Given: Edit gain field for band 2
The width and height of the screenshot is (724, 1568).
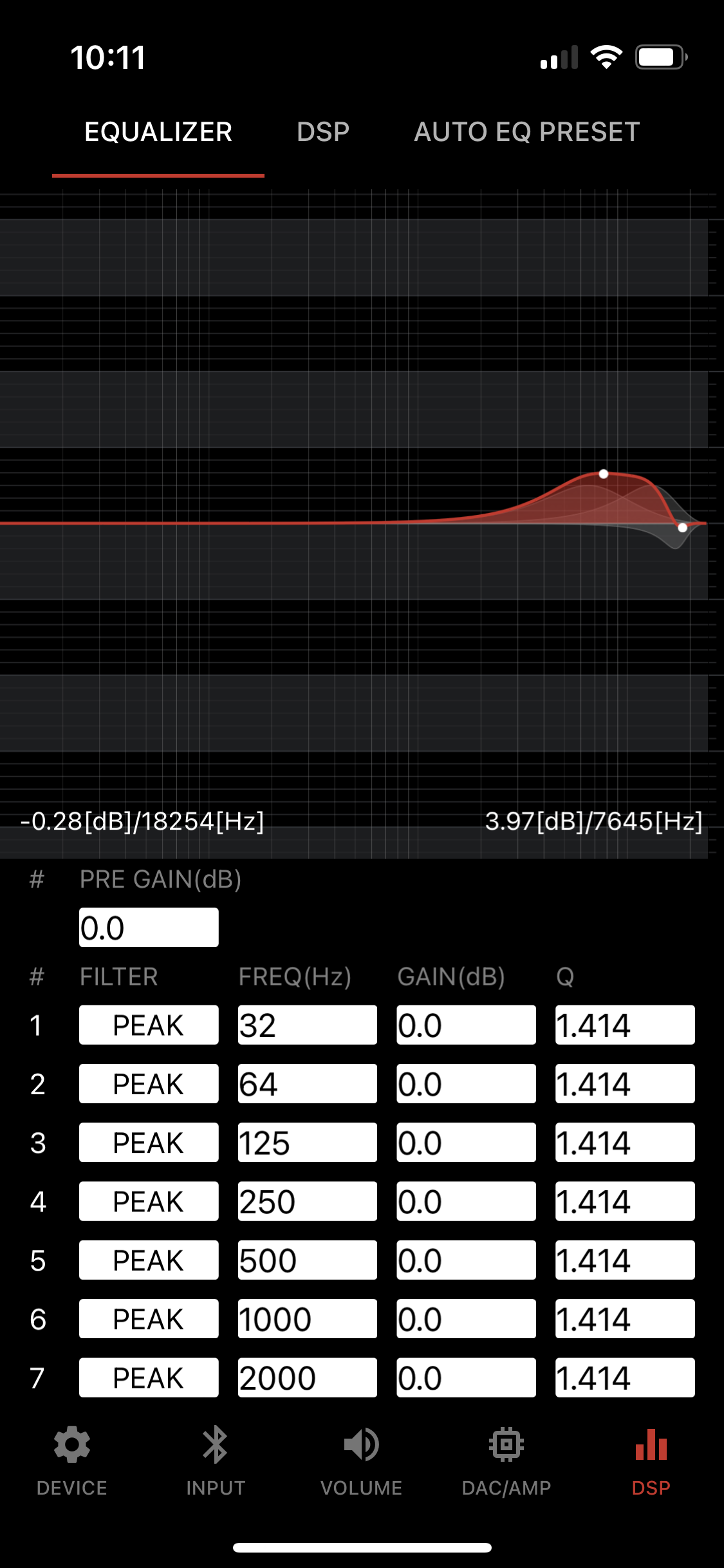Looking at the screenshot, I should click(x=466, y=1083).
